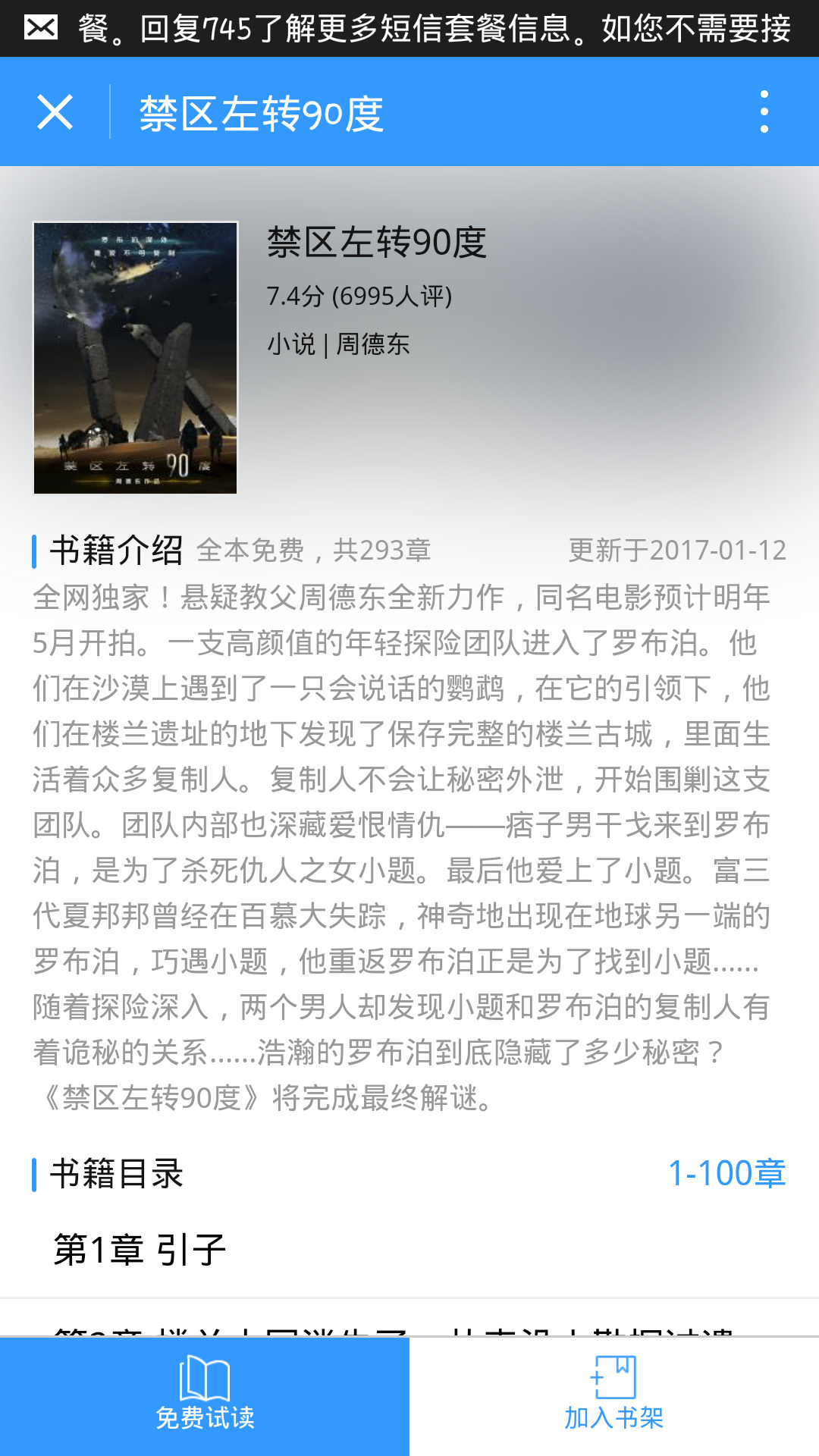
Task: Close the 禁区左转90度 page
Action: 55,112
